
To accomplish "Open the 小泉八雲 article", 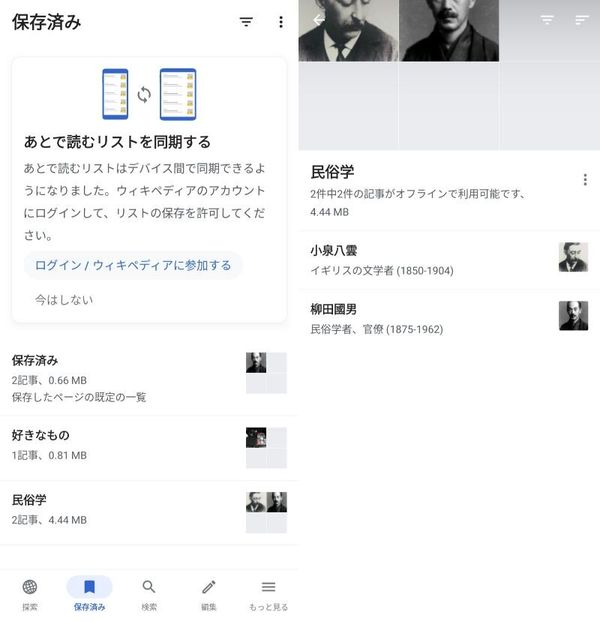I will tap(449, 260).
